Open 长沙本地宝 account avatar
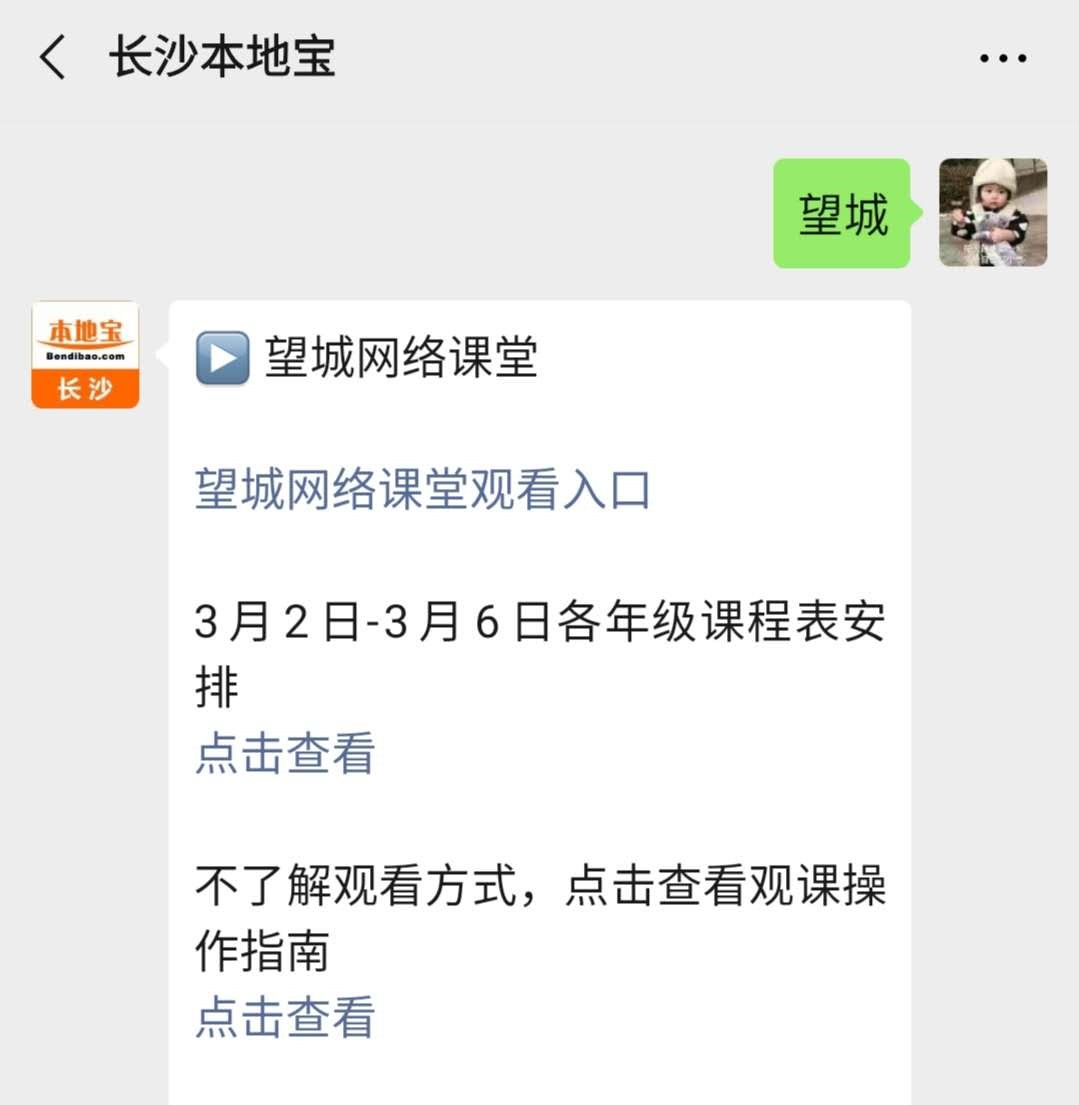Viewport: 1079px width, 1105px height. click(86, 355)
